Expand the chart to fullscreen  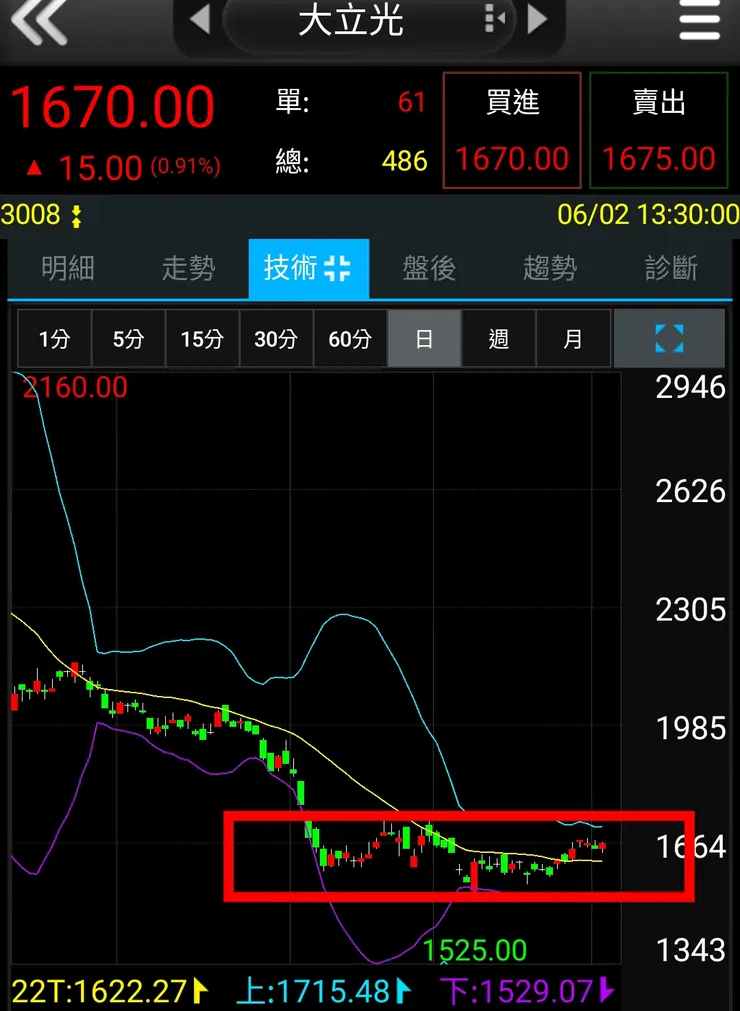tap(669, 339)
